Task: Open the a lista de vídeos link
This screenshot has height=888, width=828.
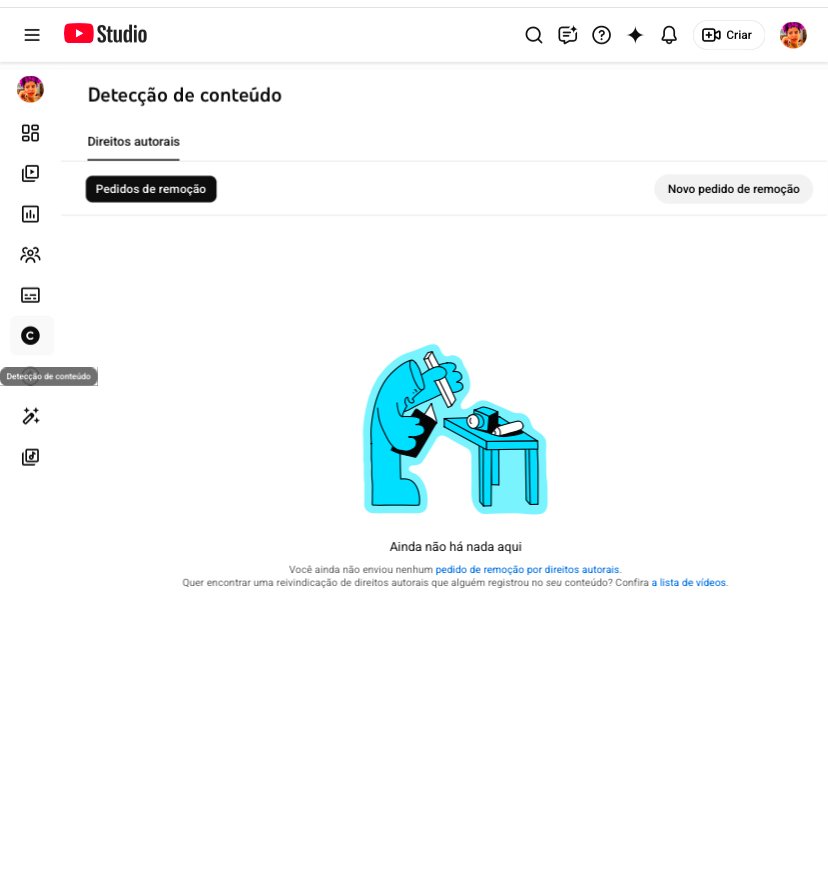Action: coord(689,582)
